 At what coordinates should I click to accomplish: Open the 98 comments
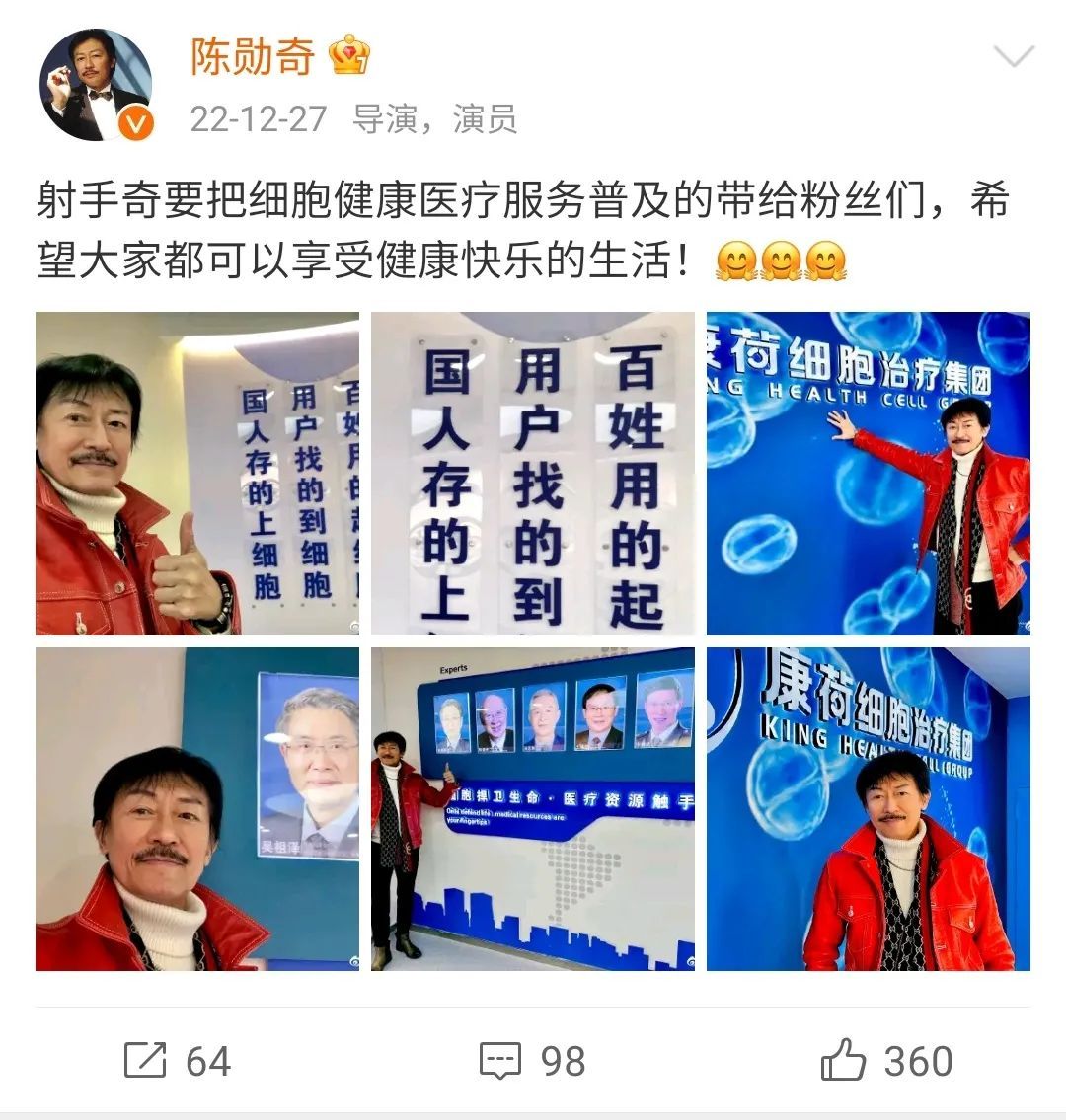[533, 1061]
